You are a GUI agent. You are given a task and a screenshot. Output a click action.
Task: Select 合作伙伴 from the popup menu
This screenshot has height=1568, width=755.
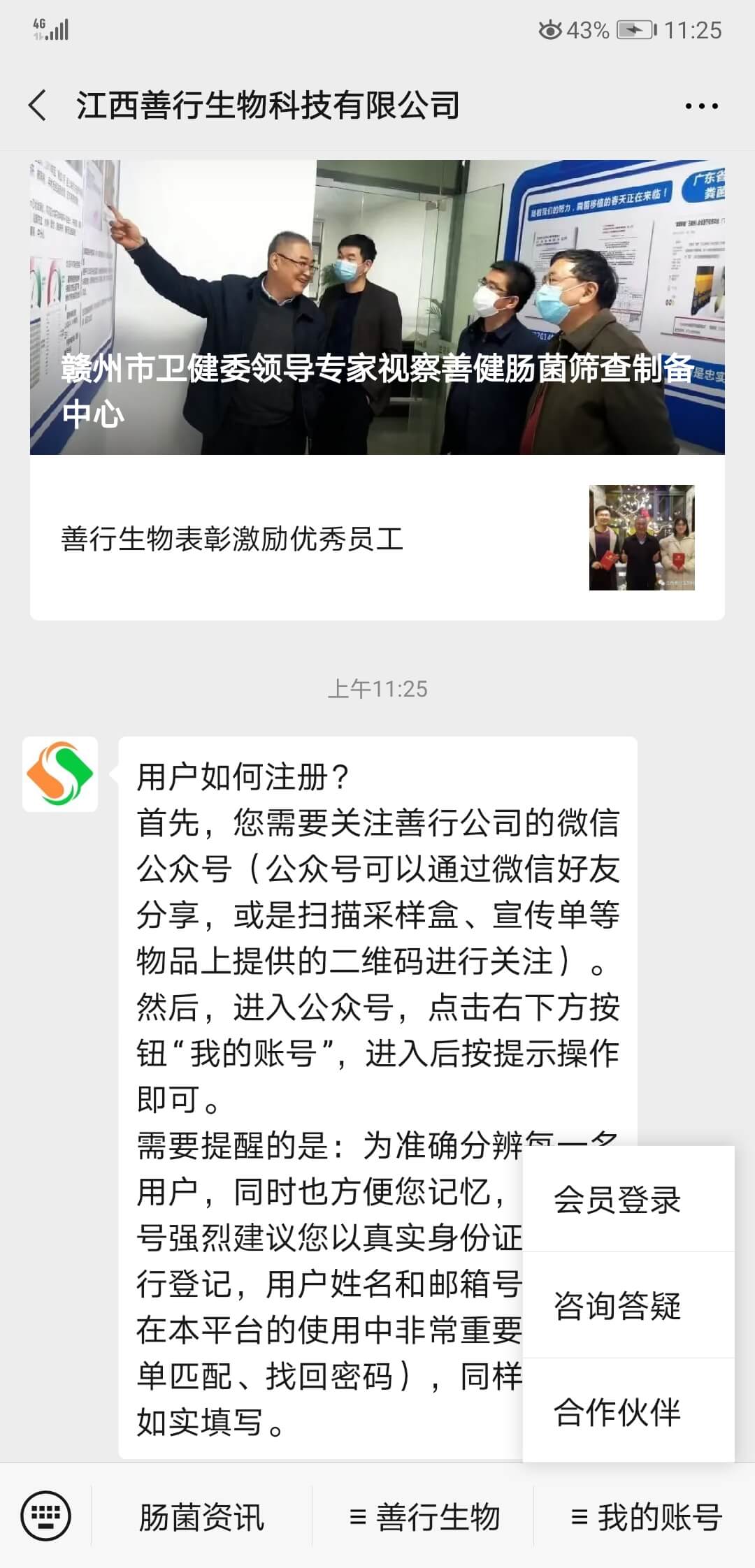click(617, 1411)
